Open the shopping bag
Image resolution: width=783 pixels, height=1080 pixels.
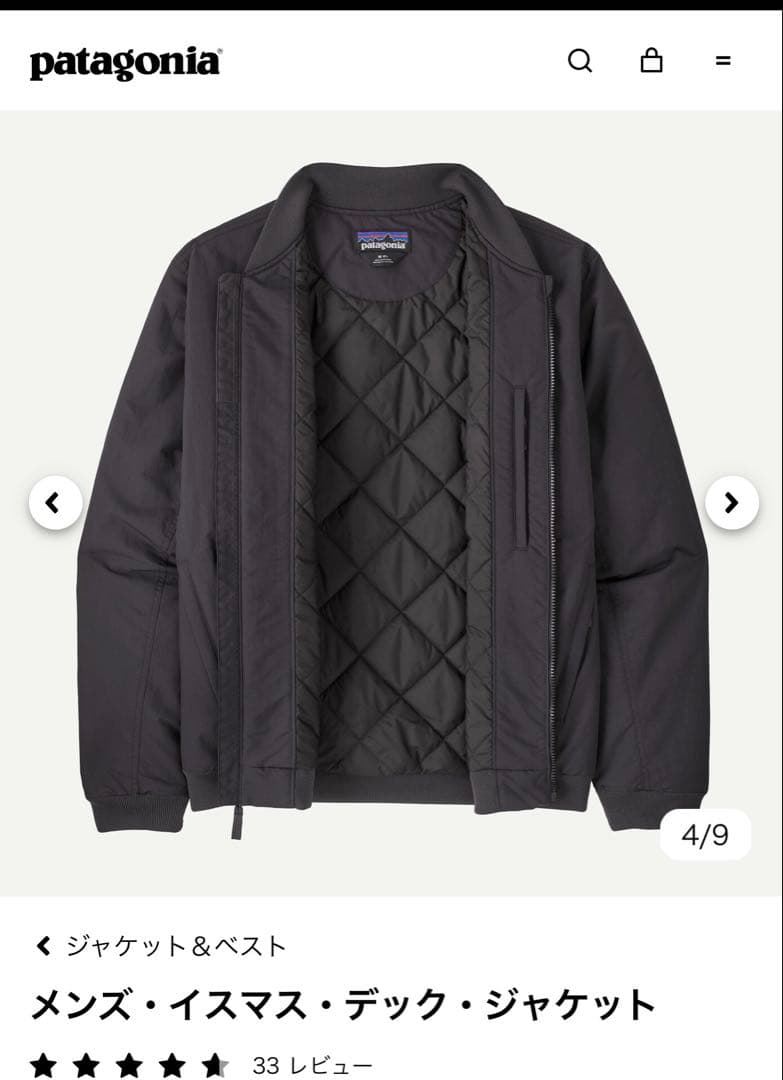click(x=651, y=61)
